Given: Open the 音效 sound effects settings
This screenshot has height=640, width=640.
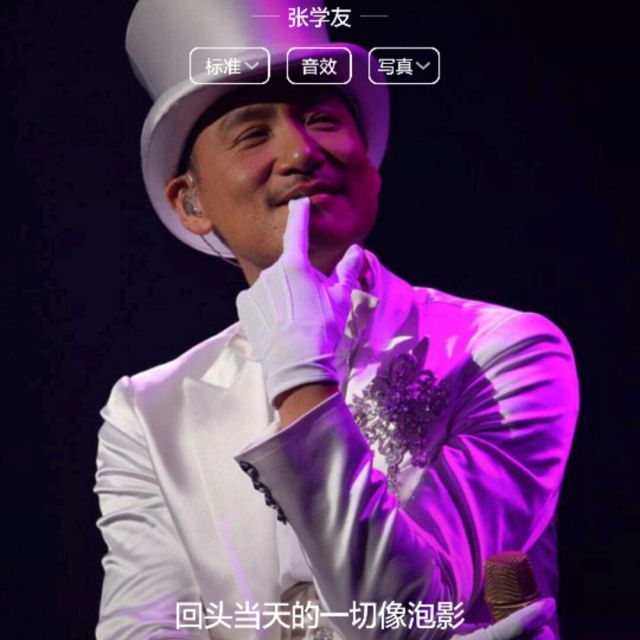Looking at the screenshot, I should click(x=319, y=66).
